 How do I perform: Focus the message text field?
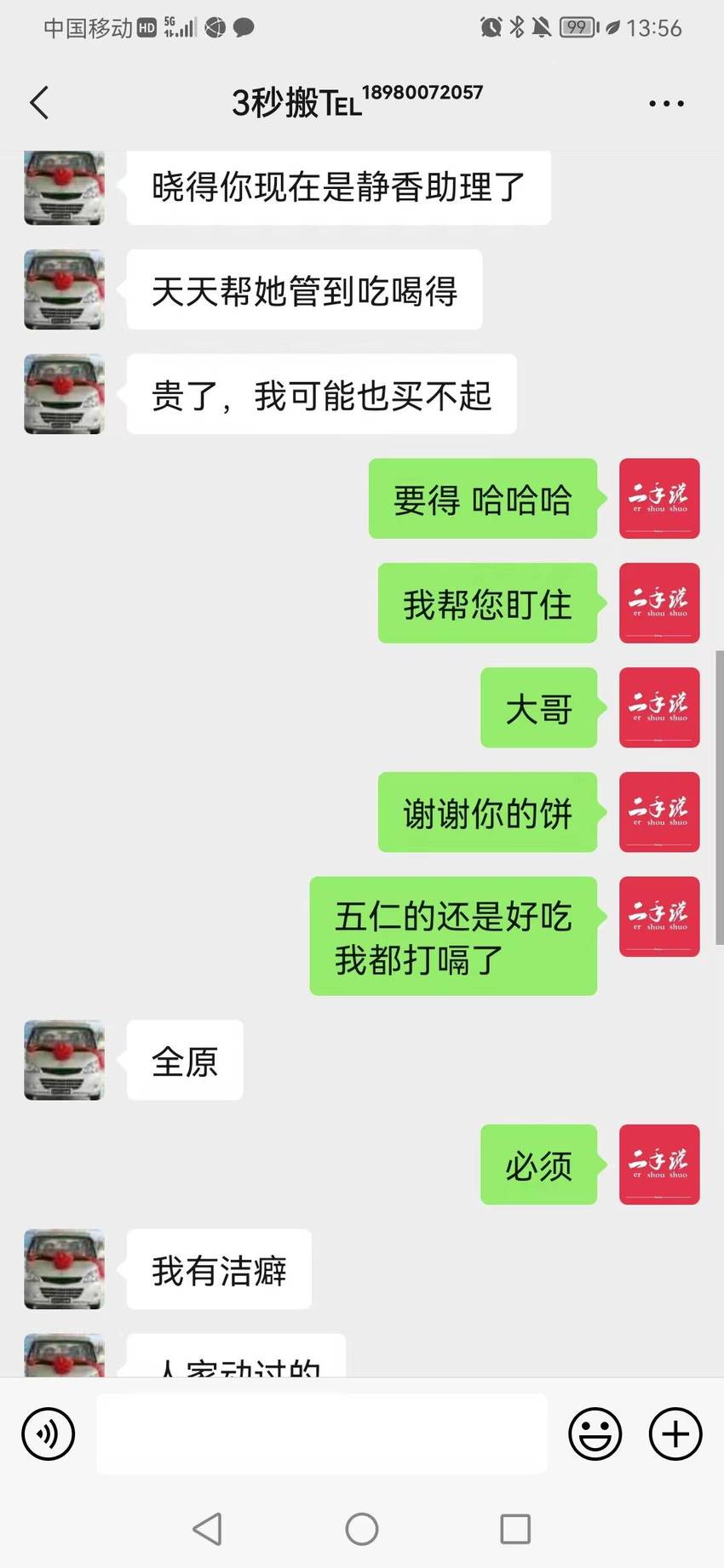[322, 1434]
